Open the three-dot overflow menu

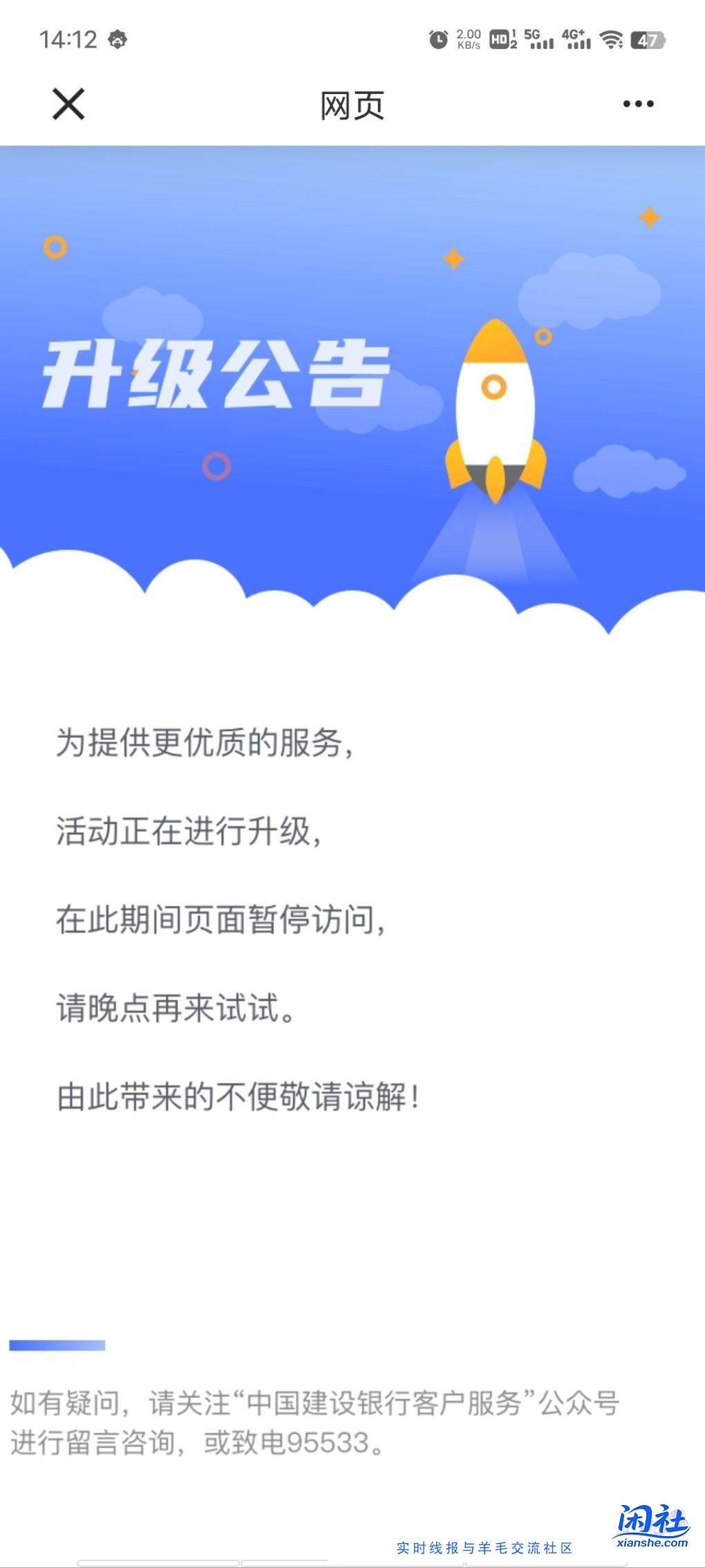click(637, 104)
